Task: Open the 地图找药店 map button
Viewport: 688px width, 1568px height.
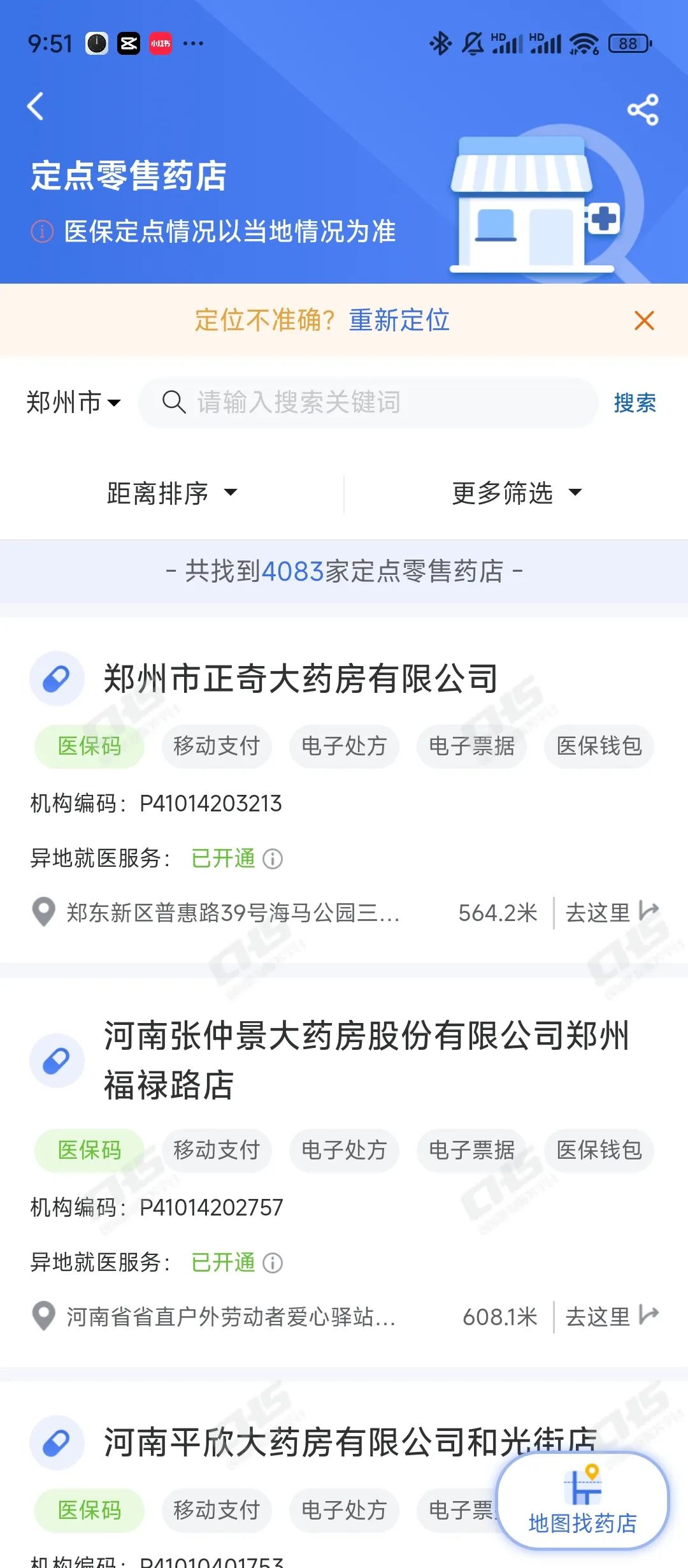Action: tap(583, 1500)
